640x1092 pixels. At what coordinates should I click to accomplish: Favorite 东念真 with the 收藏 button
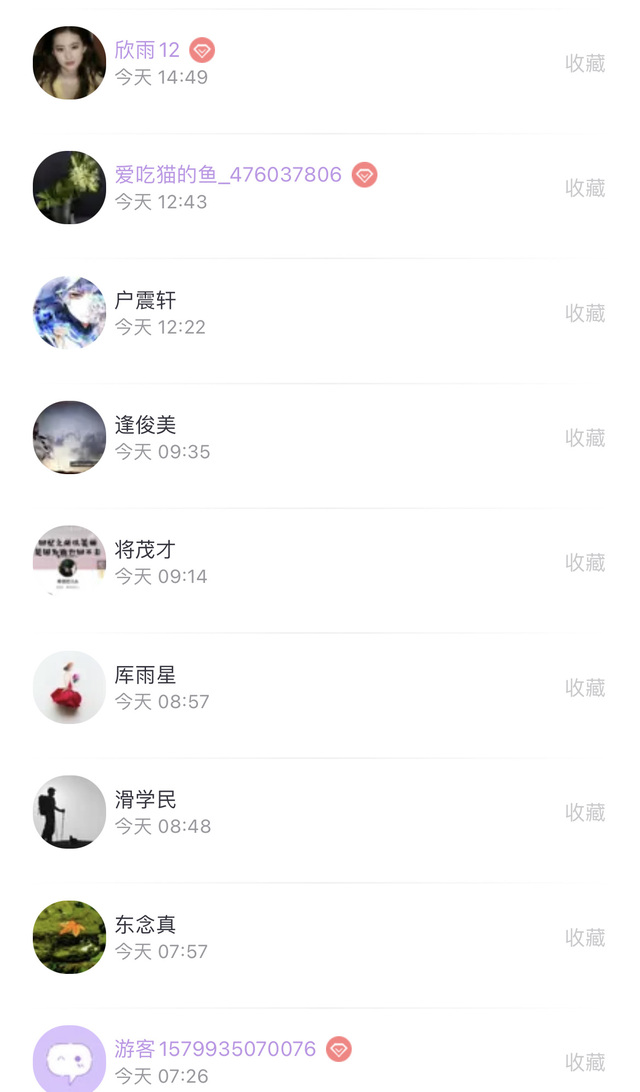(x=585, y=938)
